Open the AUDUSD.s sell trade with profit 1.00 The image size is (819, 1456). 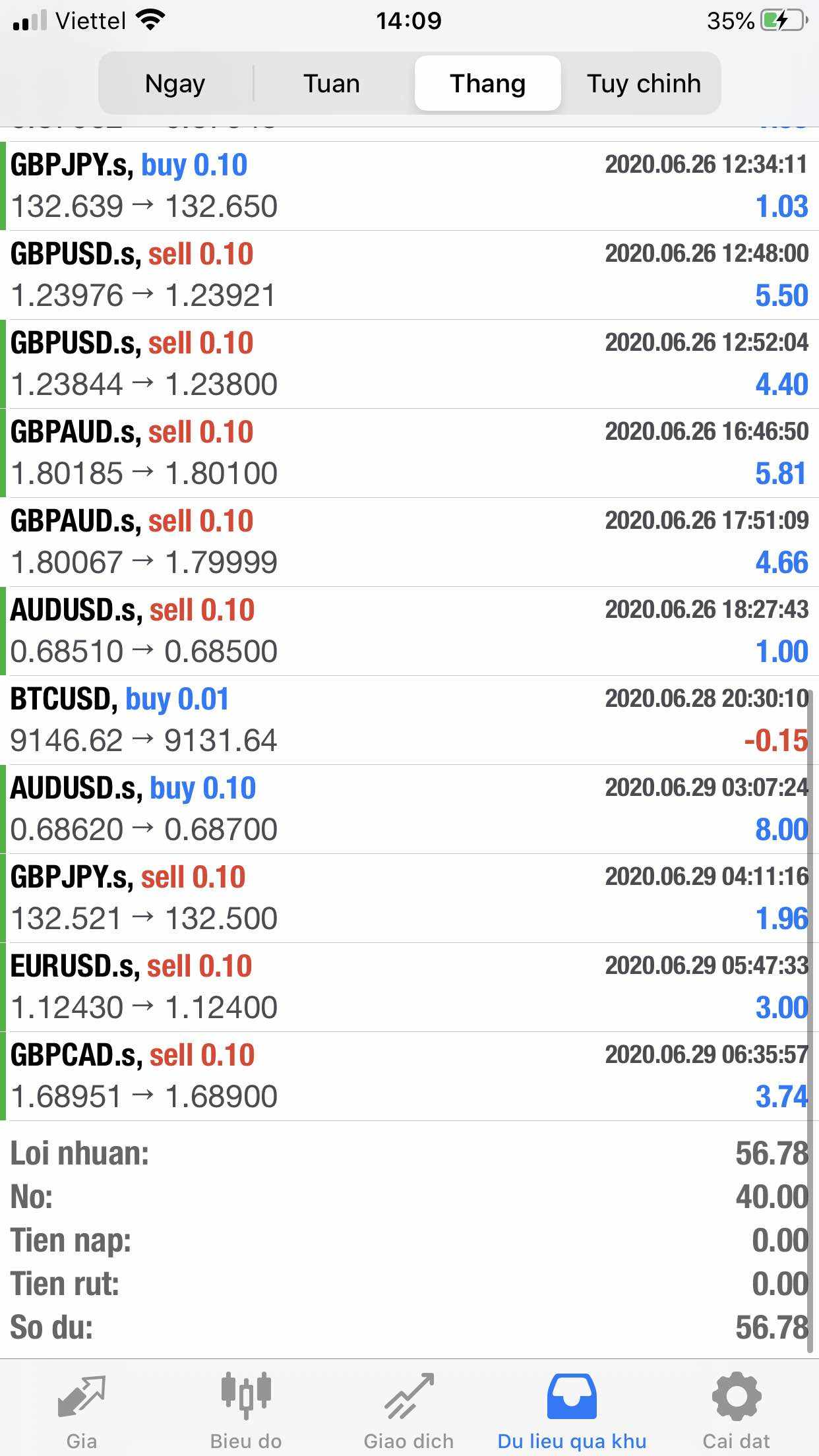coord(409,631)
